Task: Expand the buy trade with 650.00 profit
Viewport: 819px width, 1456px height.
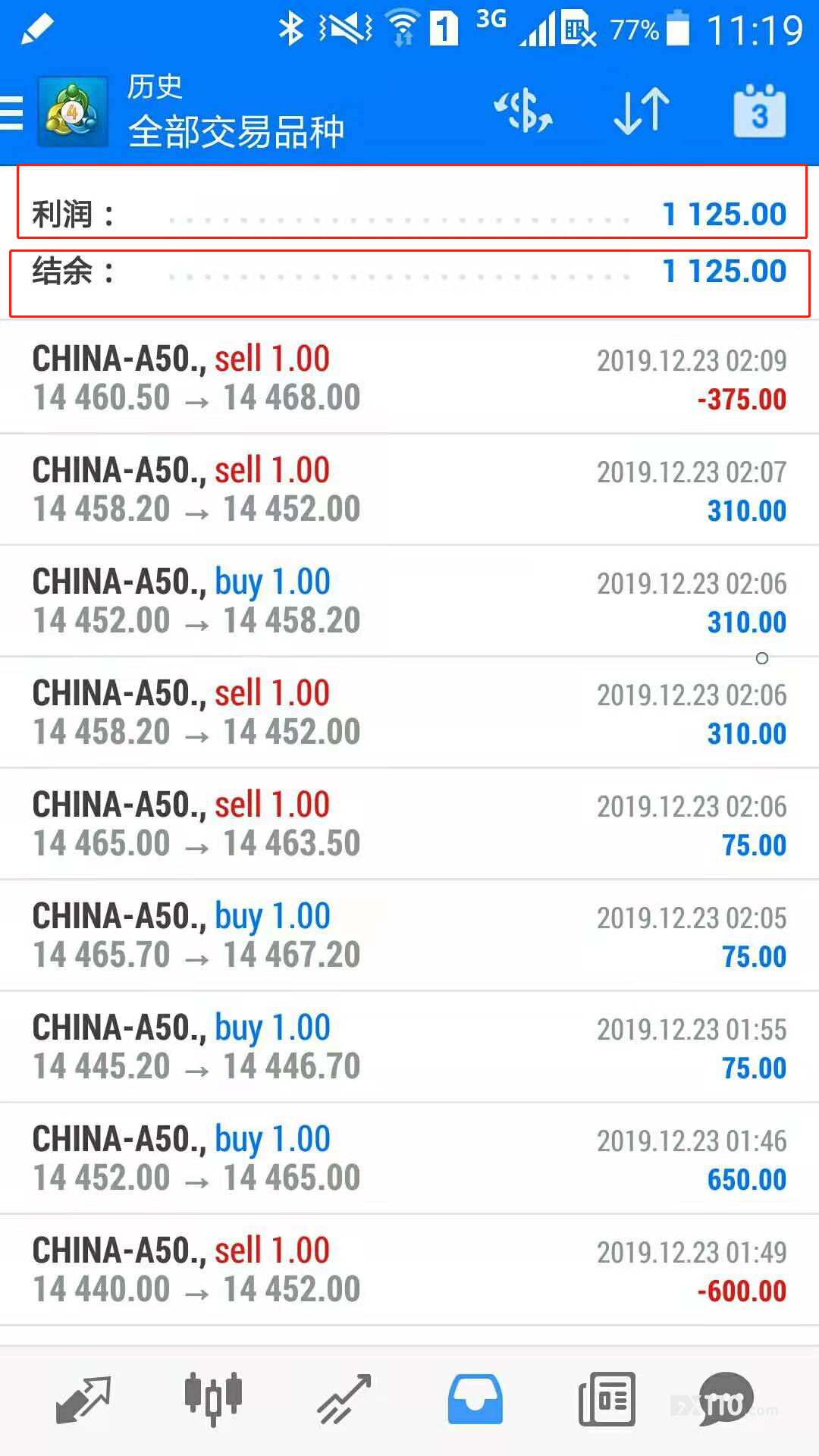Action: pyautogui.click(x=409, y=1158)
